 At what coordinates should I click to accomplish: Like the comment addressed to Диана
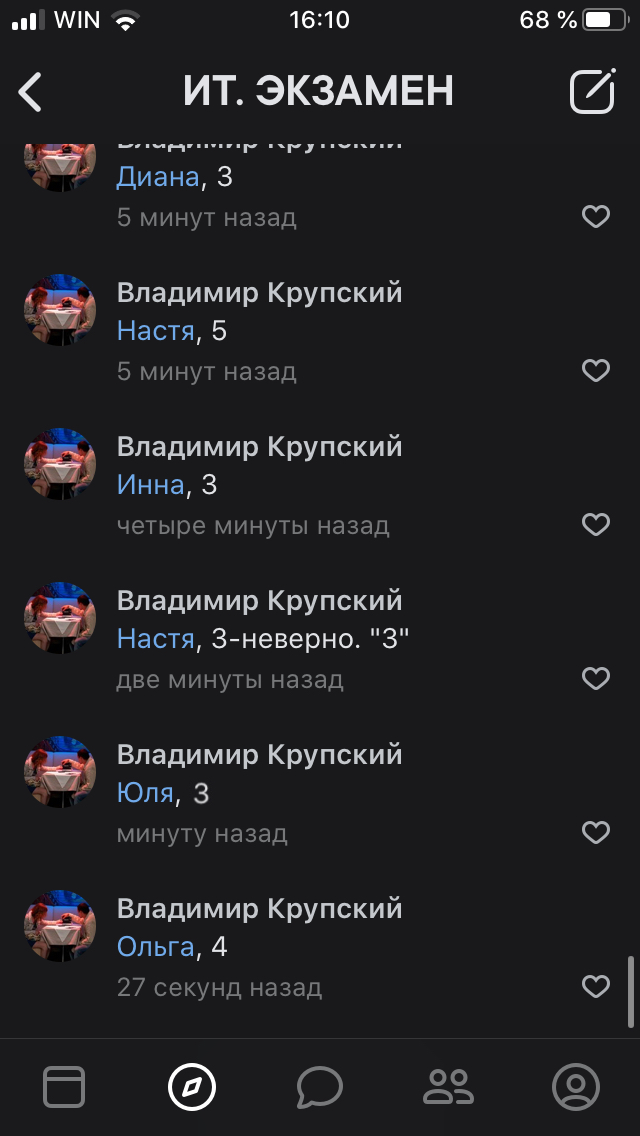(596, 216)
